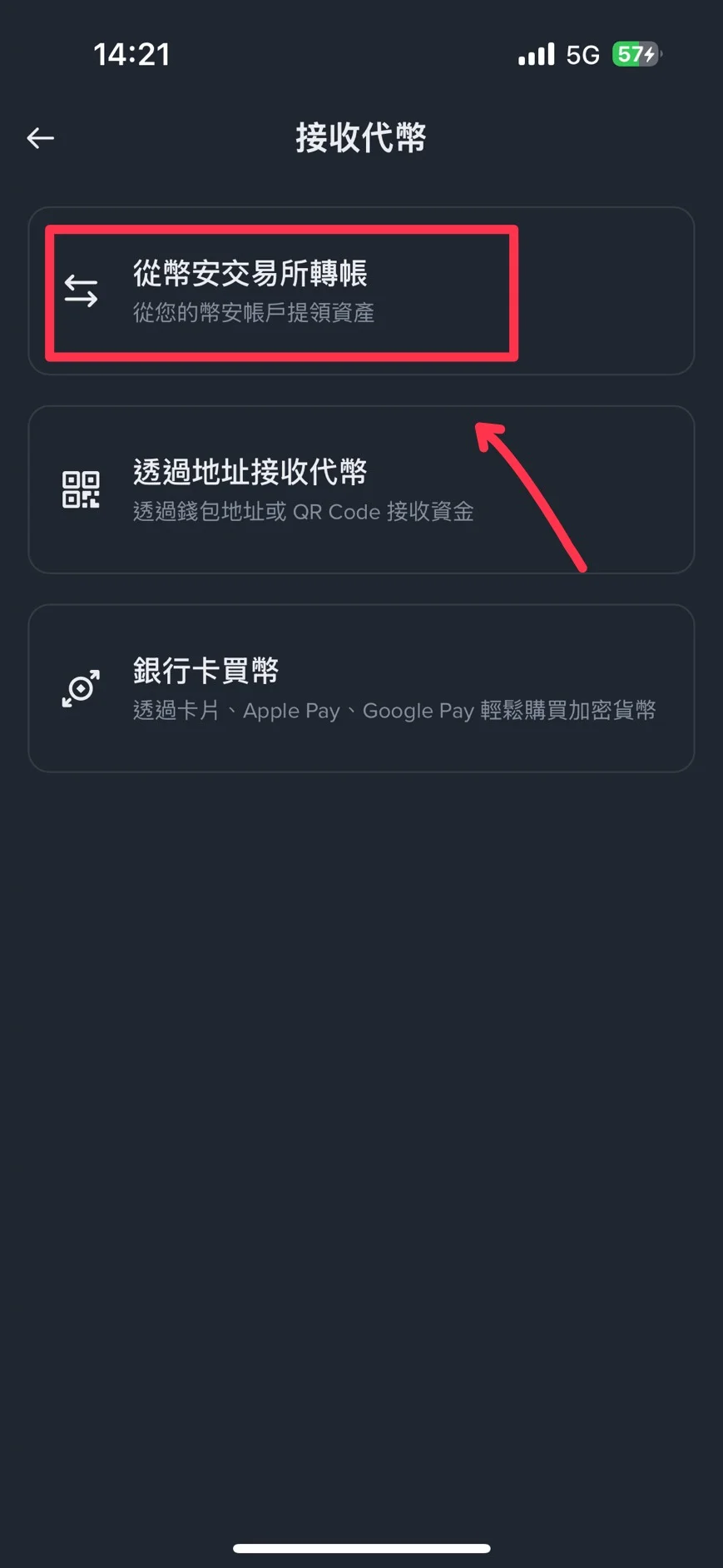This screenshot has height=1568, width=723.
Task: Tap the back arrow at top left
Action: click(x=39, y=137)
